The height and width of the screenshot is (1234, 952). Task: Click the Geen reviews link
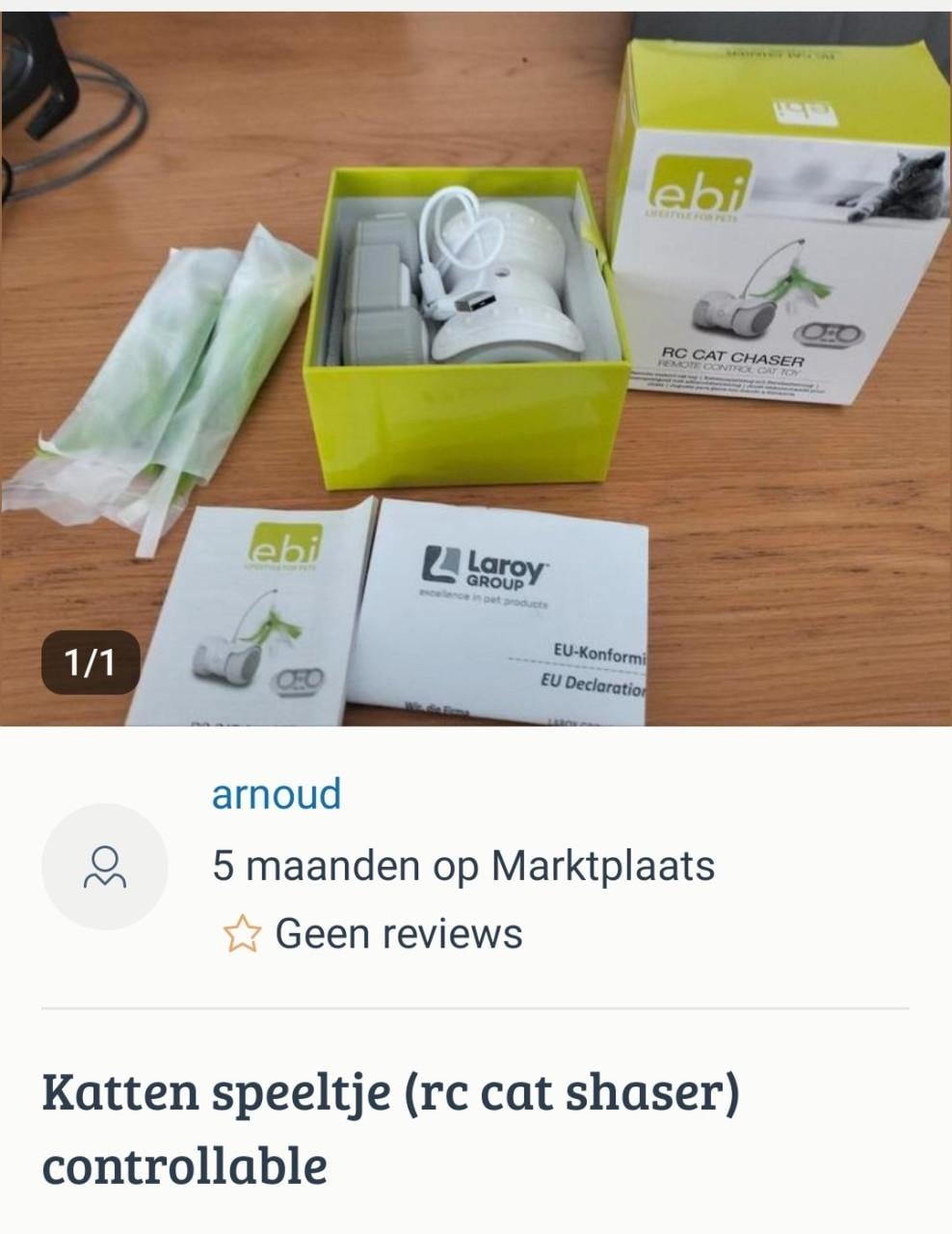tap(398, 932)
